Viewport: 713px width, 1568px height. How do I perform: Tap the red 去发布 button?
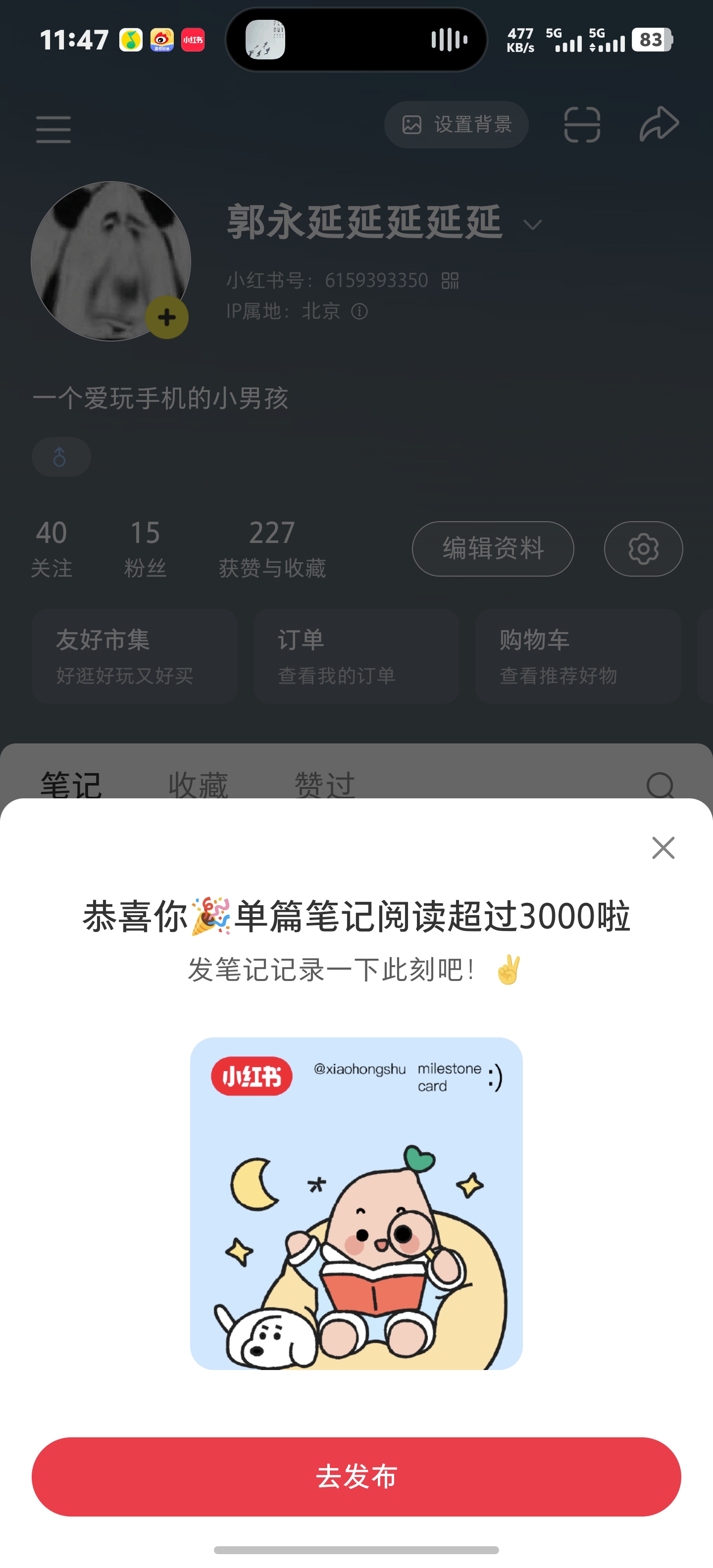tap(356, 1477)
